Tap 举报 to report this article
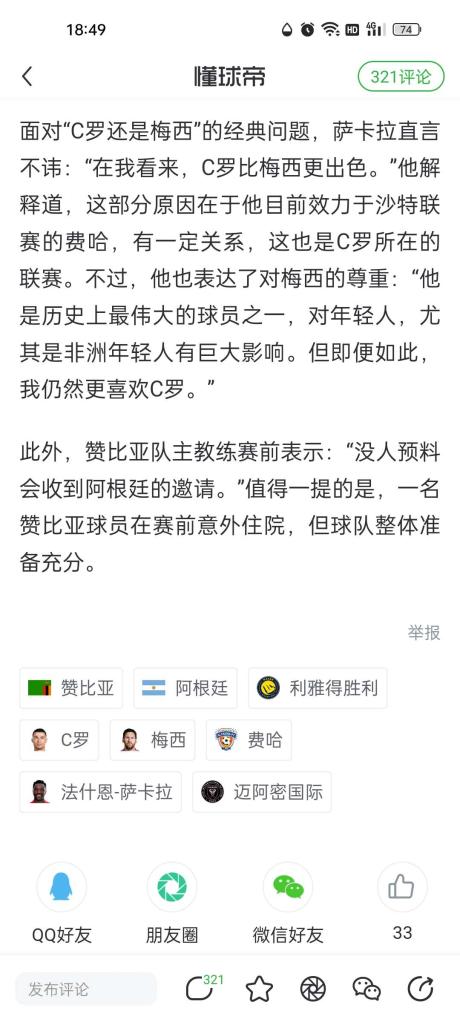Viewport: 460px width, 1022px height. [424, 632]
